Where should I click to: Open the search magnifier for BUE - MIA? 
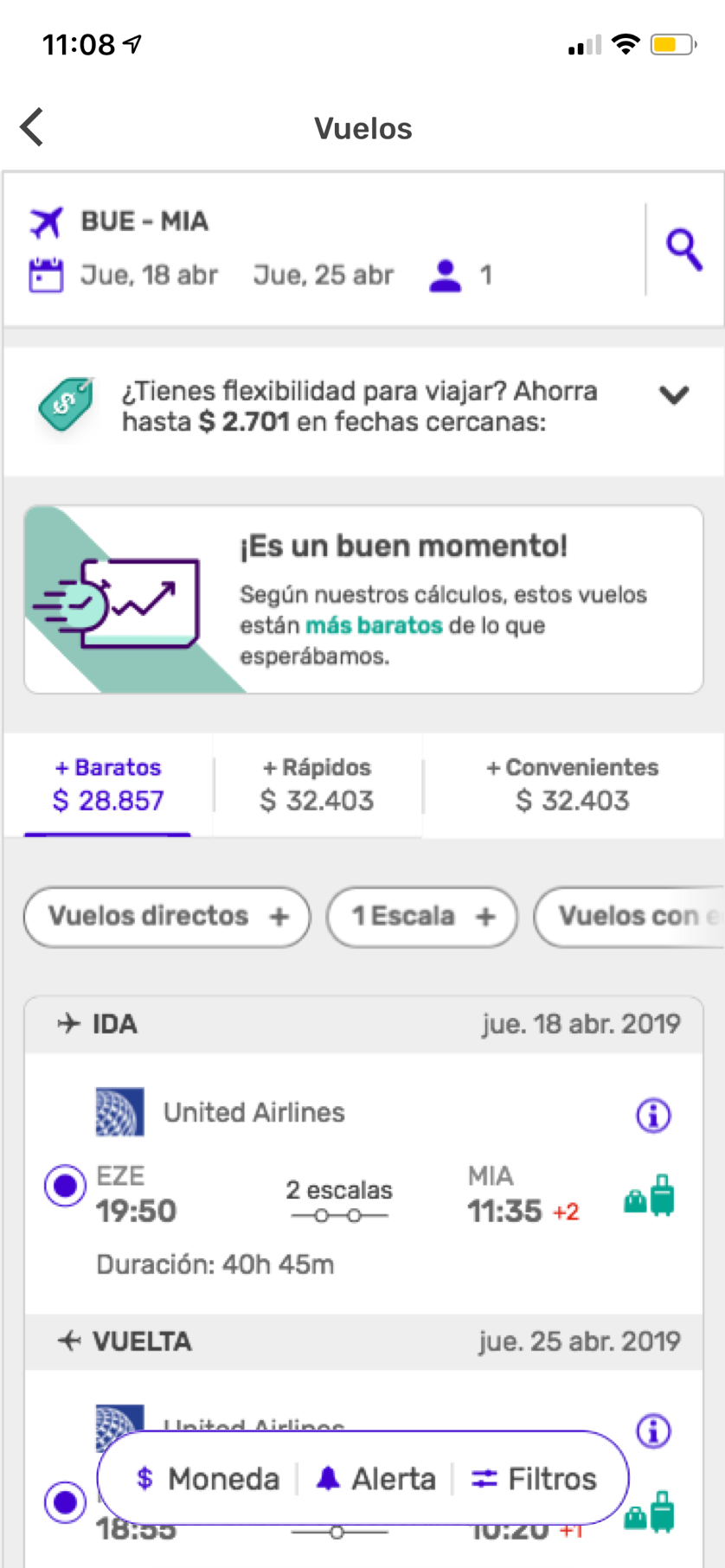coord(683,250)
